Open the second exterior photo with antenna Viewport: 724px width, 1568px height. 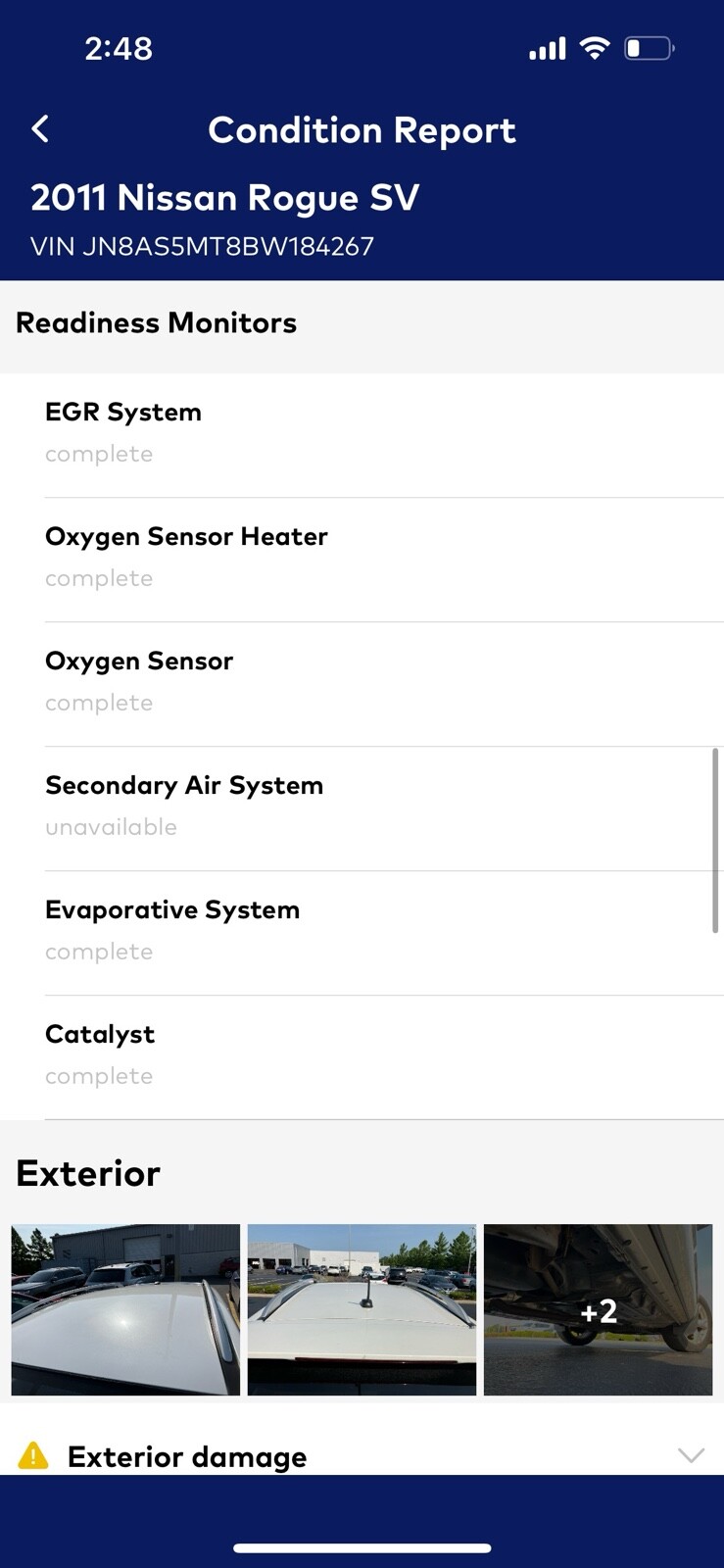coord(362,1309)
